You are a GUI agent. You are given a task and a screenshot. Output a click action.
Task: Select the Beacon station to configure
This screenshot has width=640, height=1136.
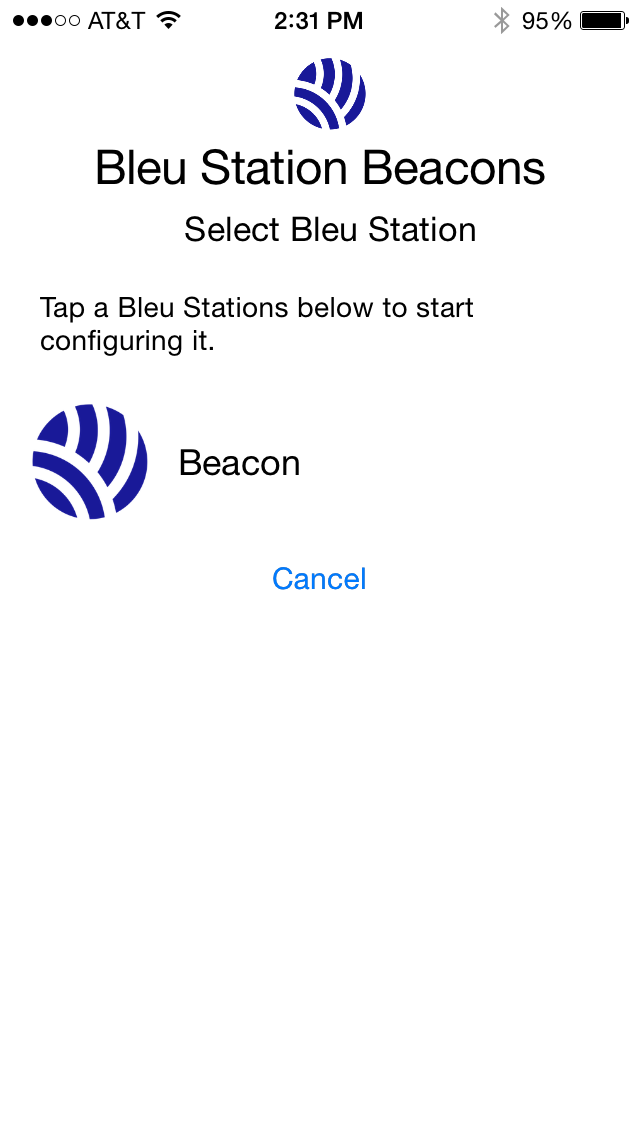320,462
